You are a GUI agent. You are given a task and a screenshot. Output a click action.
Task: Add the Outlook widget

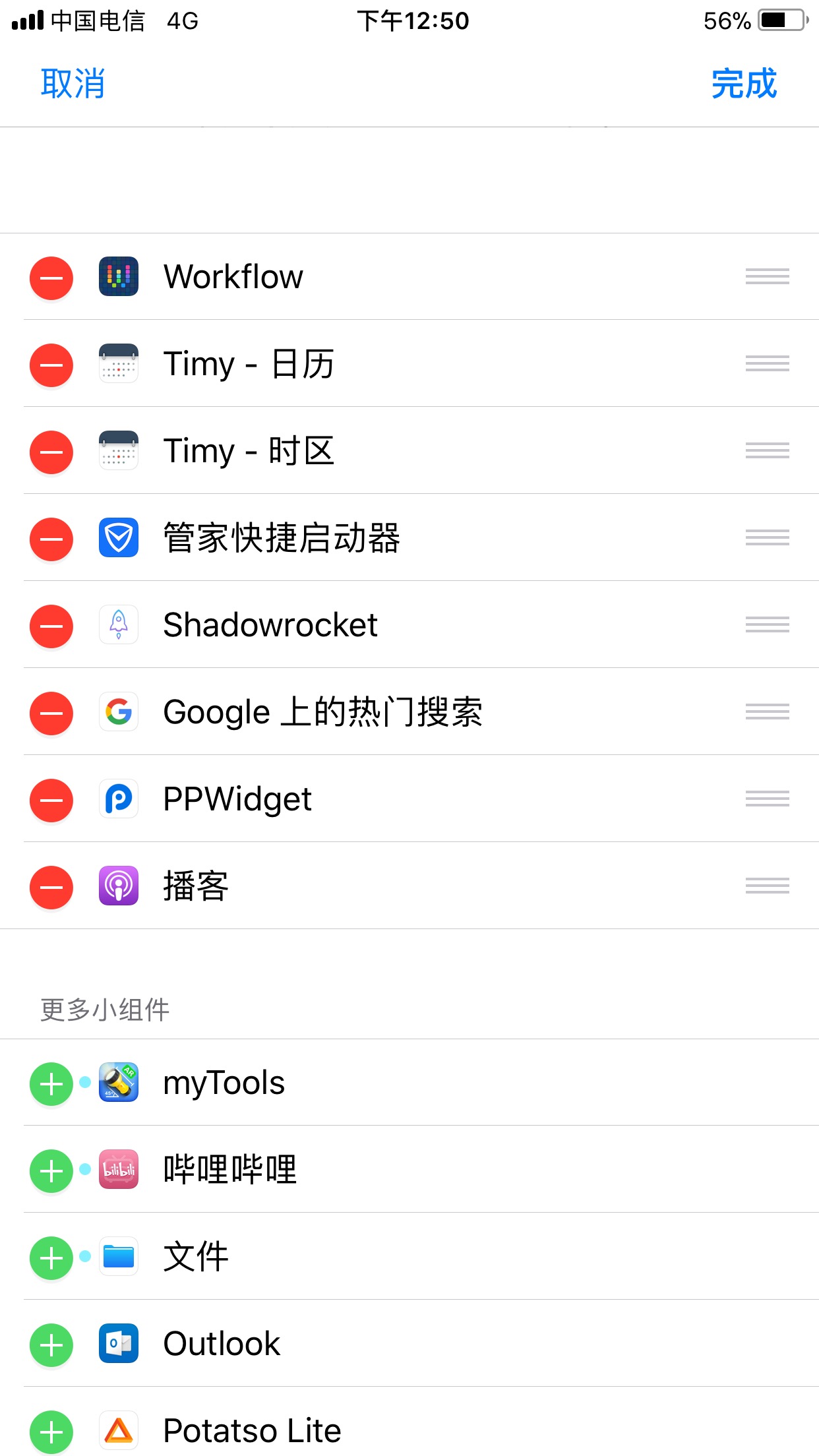[51, 1345]
